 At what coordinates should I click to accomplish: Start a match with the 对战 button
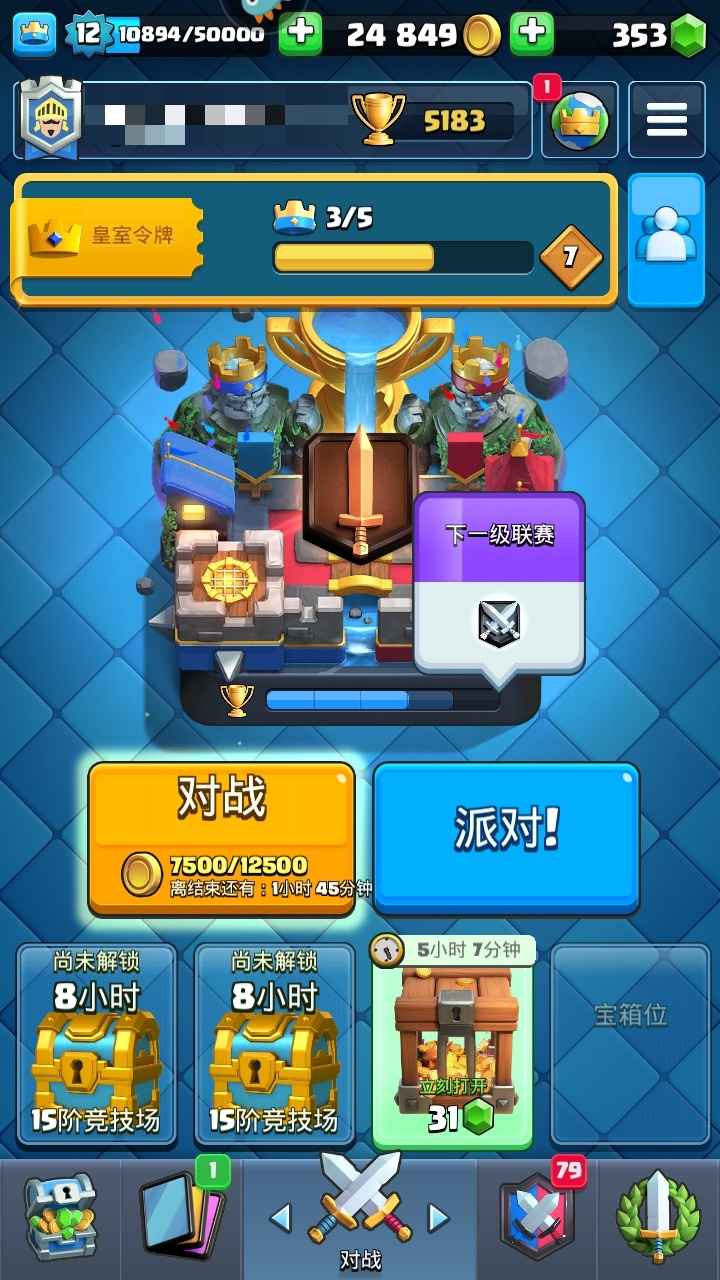pos(221,836)
